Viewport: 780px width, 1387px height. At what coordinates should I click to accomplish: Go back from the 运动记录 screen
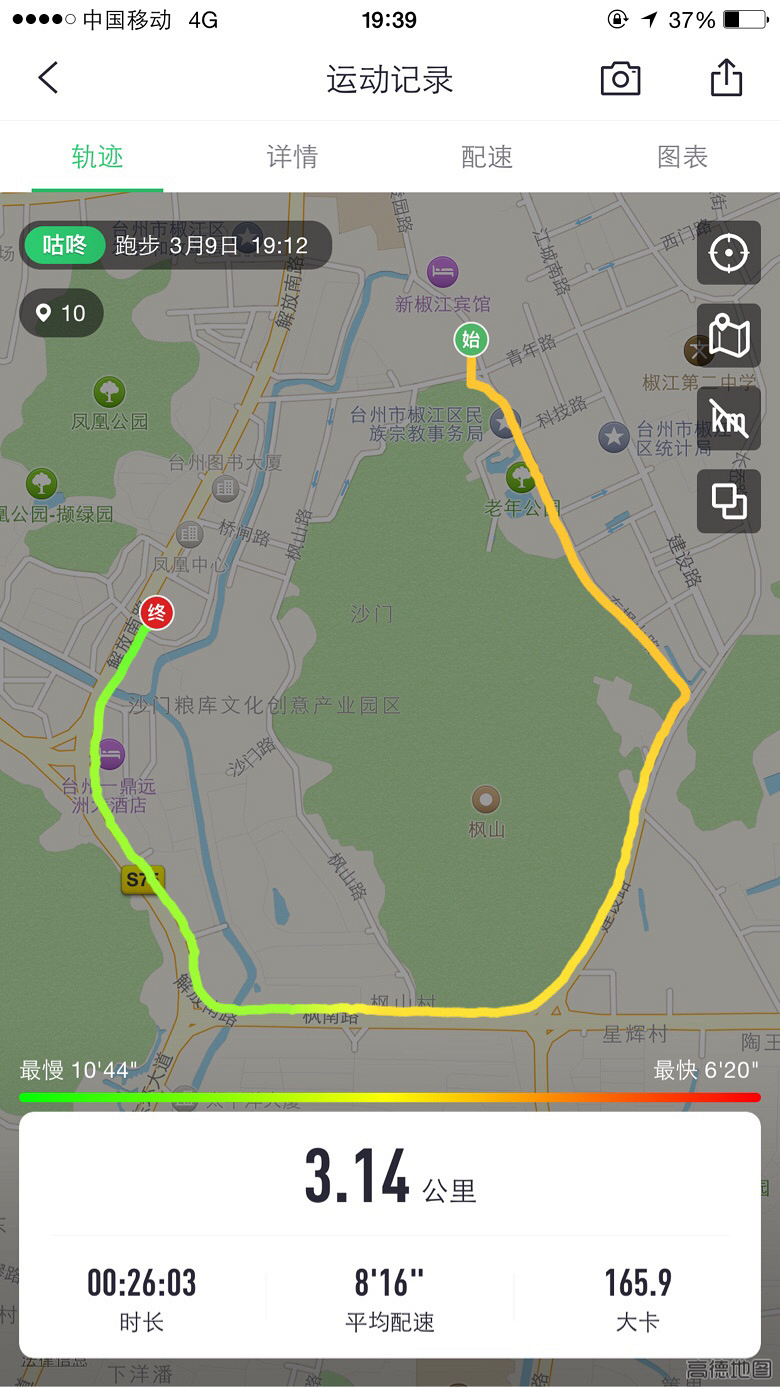click(x=48, y=78)
